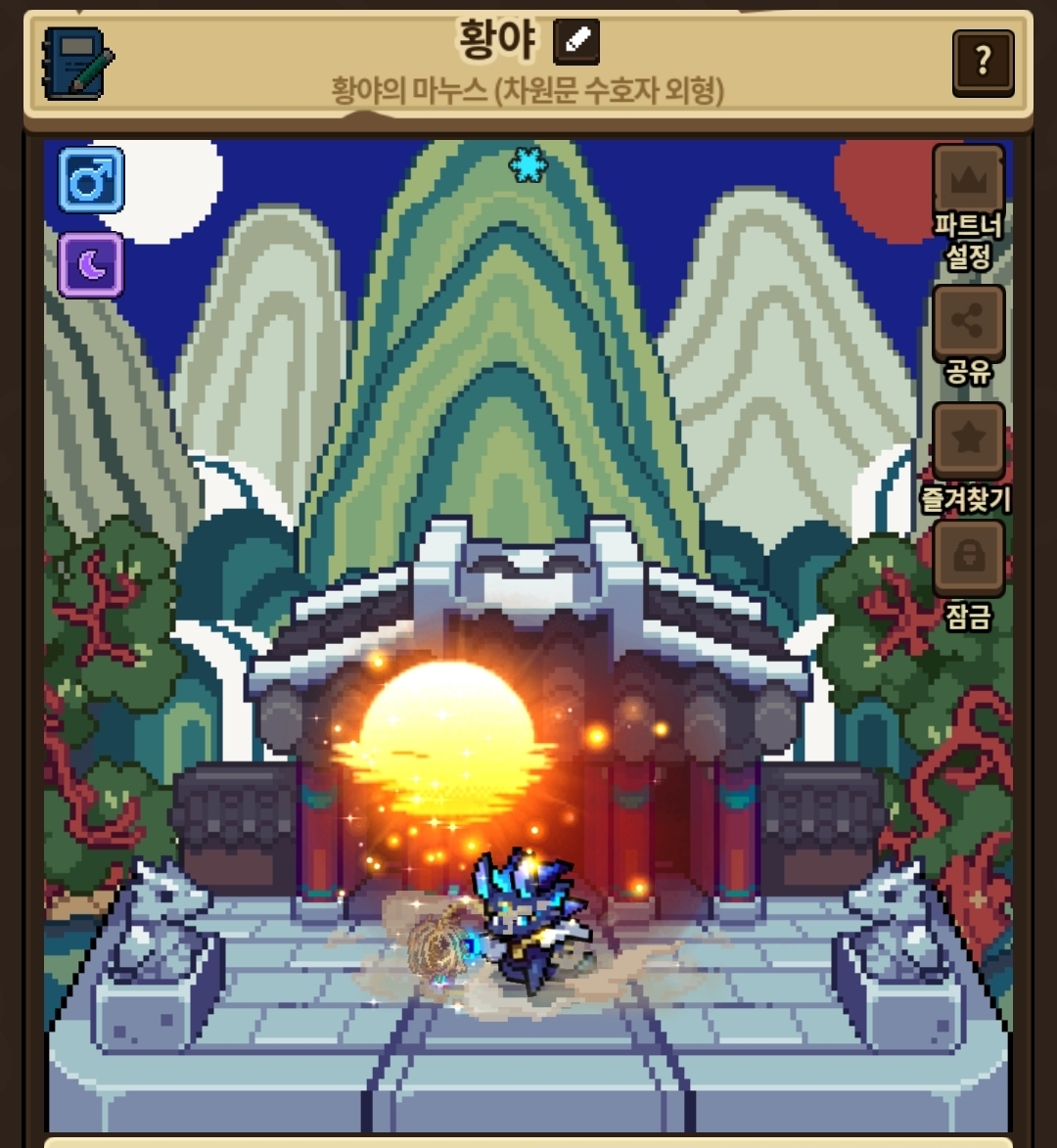Tap the purple moon icon
The width and height of the screenshot is (1057, 1148).
tap(91, 265)
